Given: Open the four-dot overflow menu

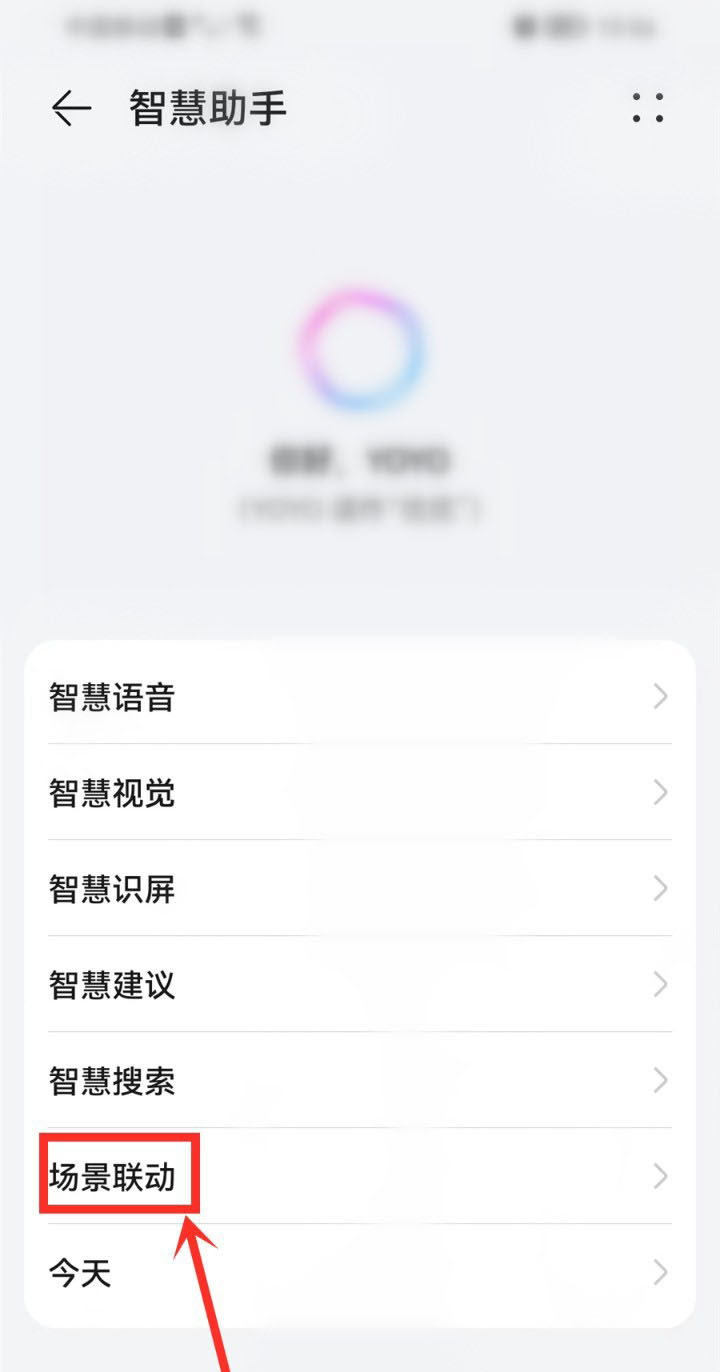Looking at the screenshot, I should click(x=648, y=108).
